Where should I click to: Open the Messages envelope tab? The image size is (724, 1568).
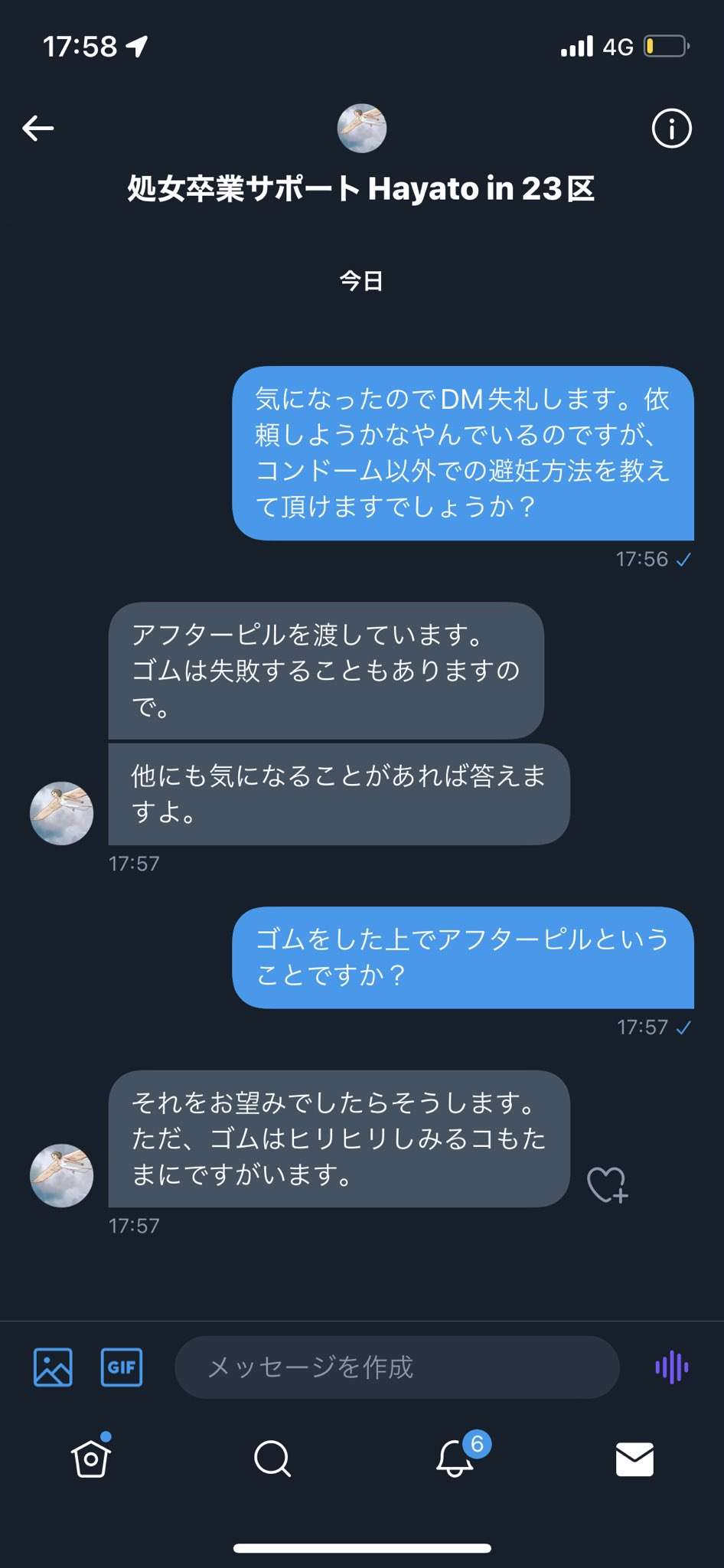[634, 1459]
